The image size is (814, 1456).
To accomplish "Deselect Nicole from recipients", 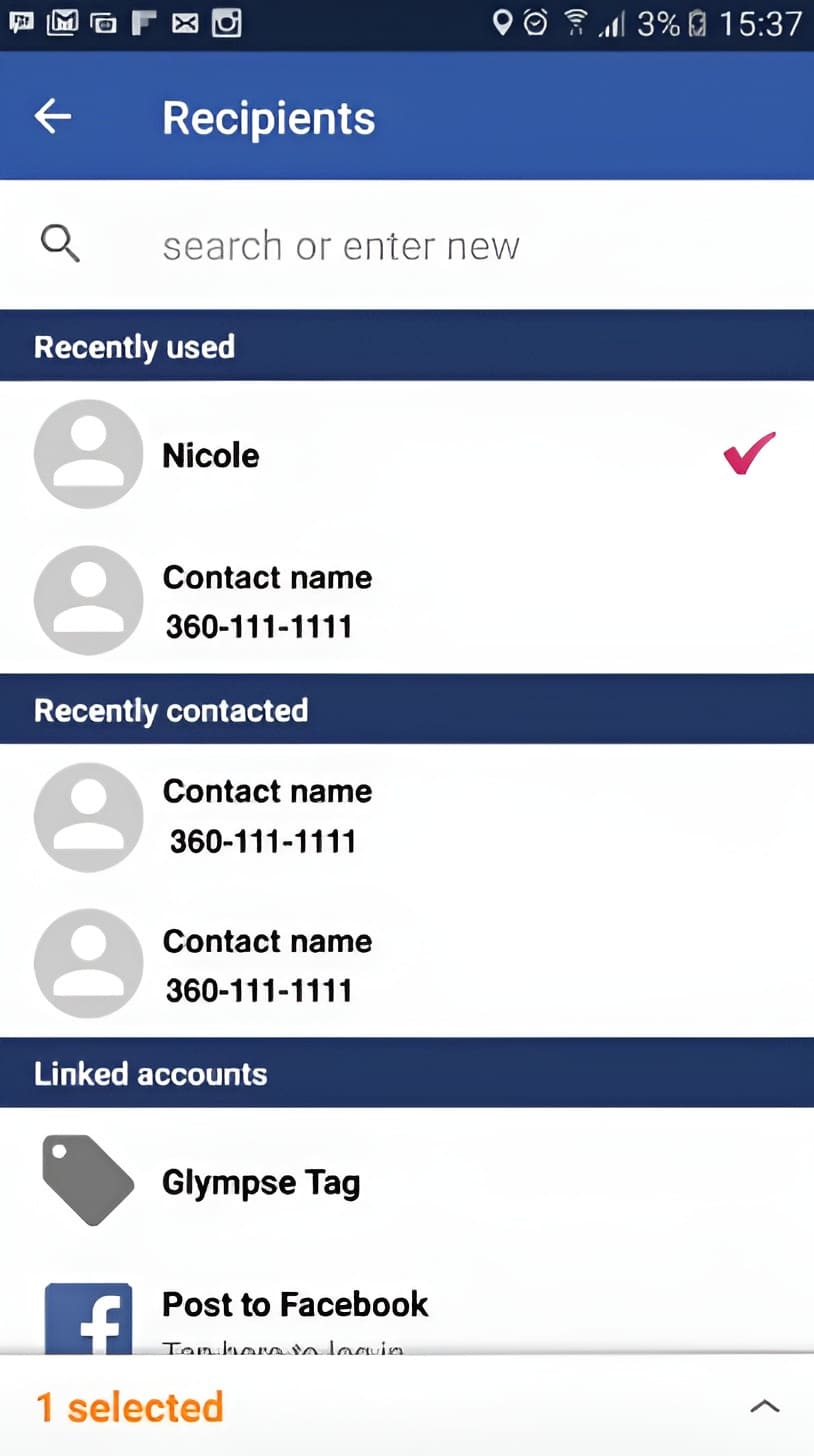I will click(407, 454).
